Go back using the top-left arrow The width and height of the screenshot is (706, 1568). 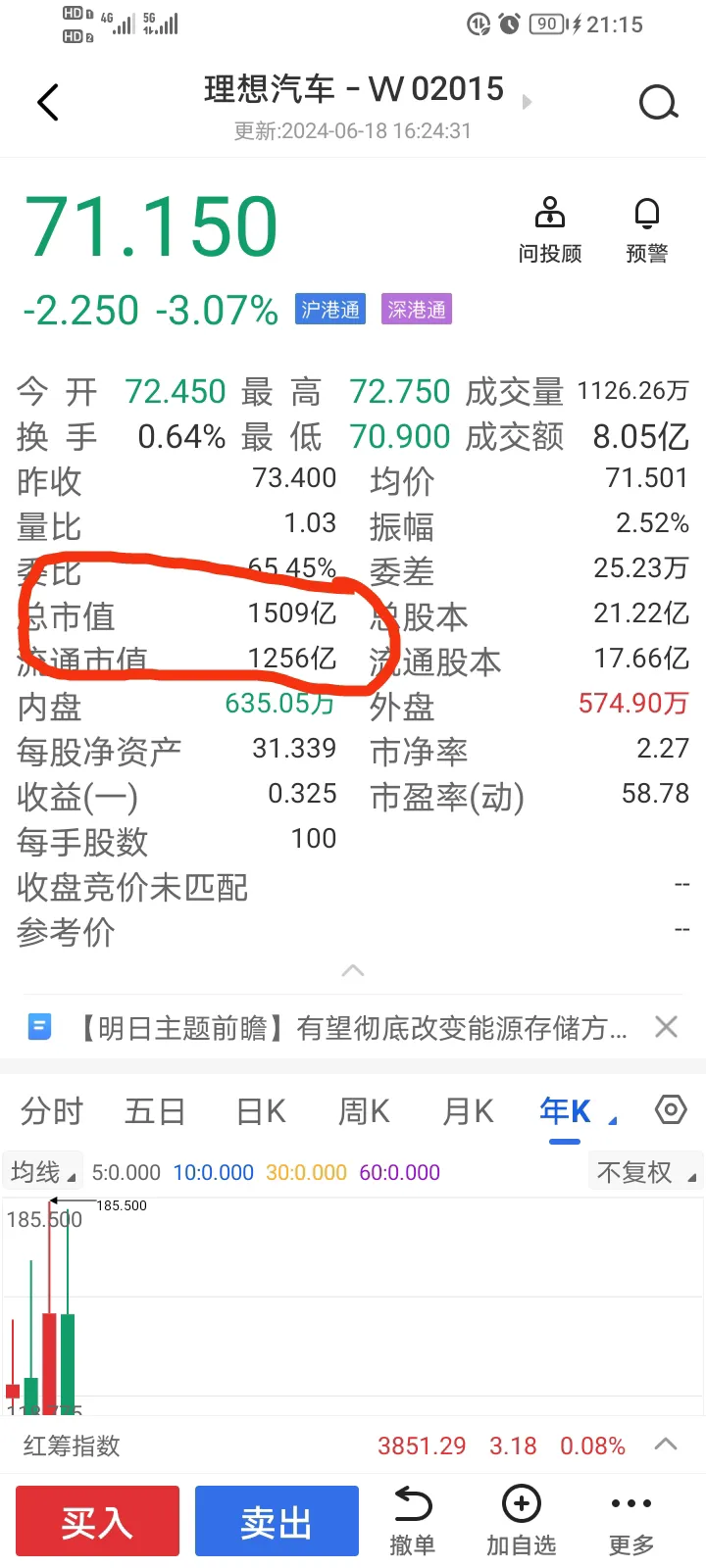[48, 102]
